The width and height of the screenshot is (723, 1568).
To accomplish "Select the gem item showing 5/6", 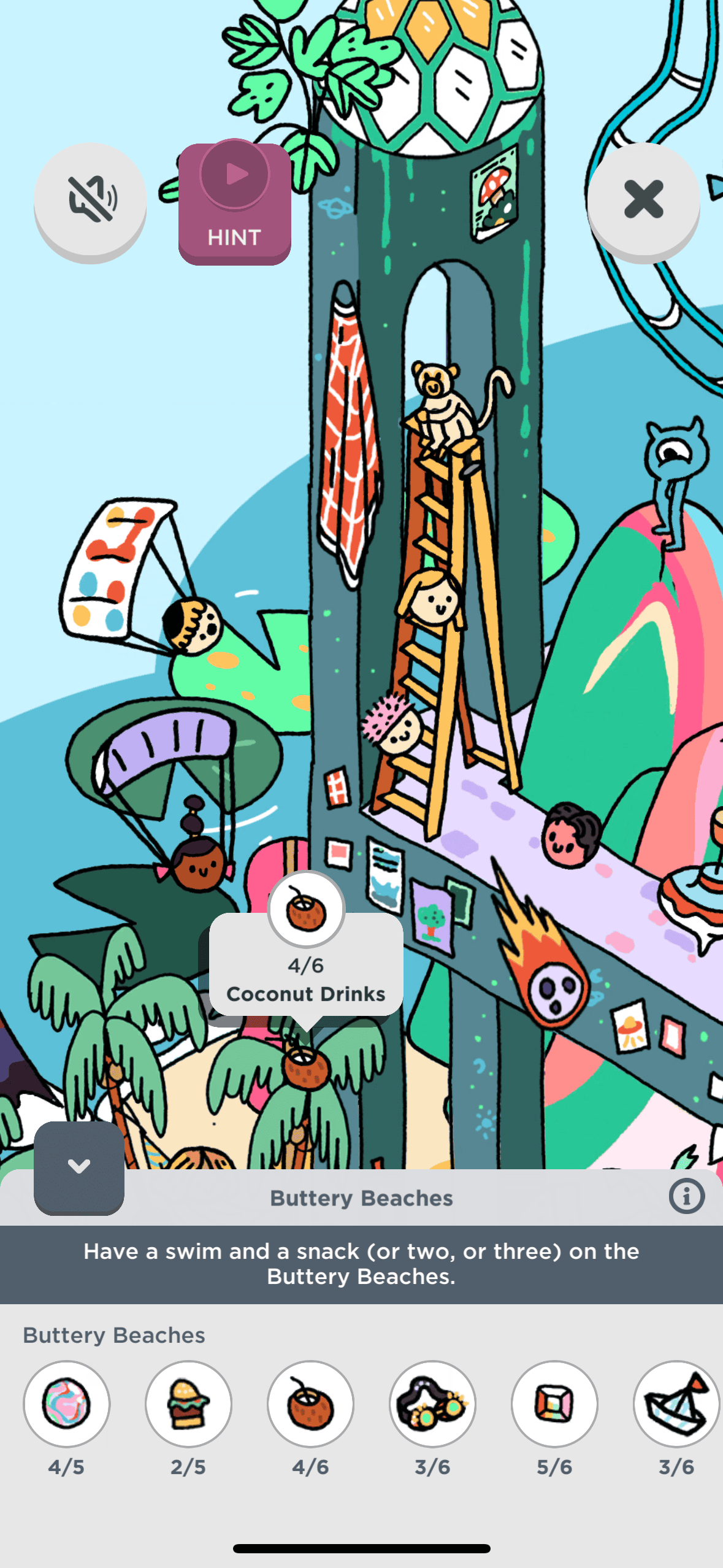I will [x=554, y=1404].
